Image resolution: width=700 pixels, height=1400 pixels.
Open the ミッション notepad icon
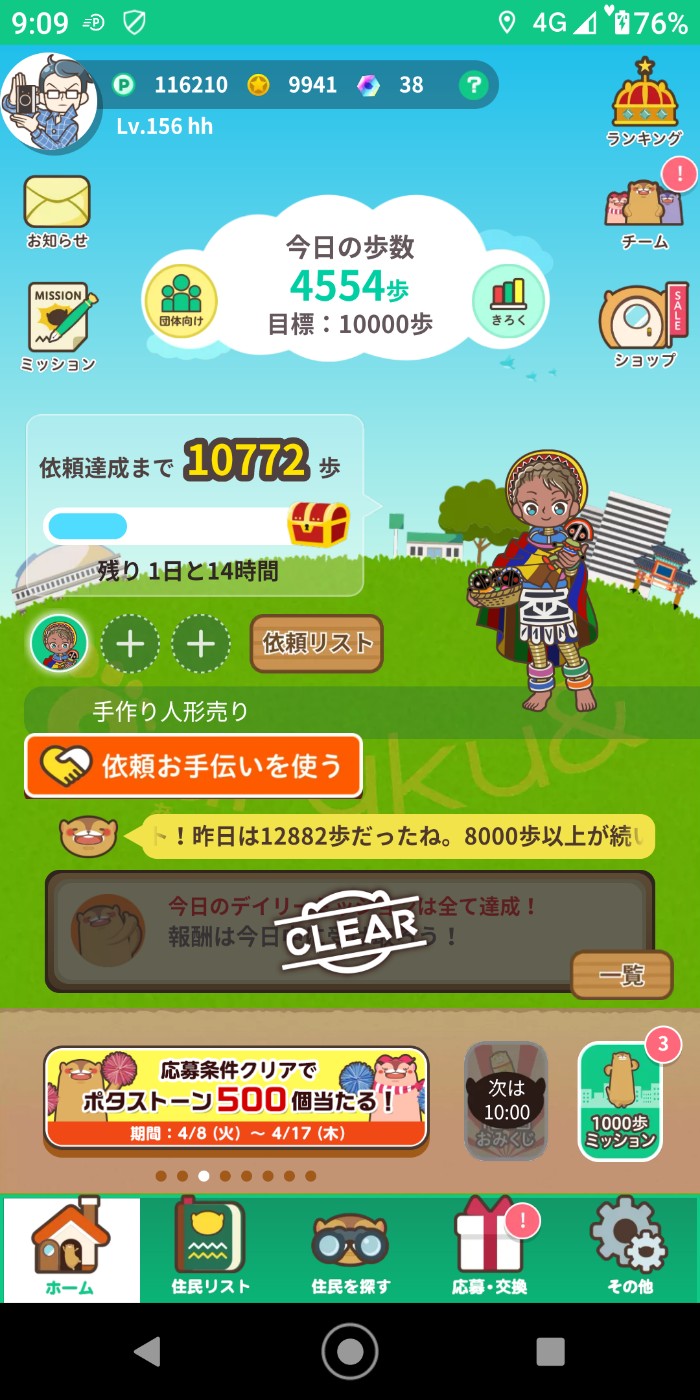point(60,327)
